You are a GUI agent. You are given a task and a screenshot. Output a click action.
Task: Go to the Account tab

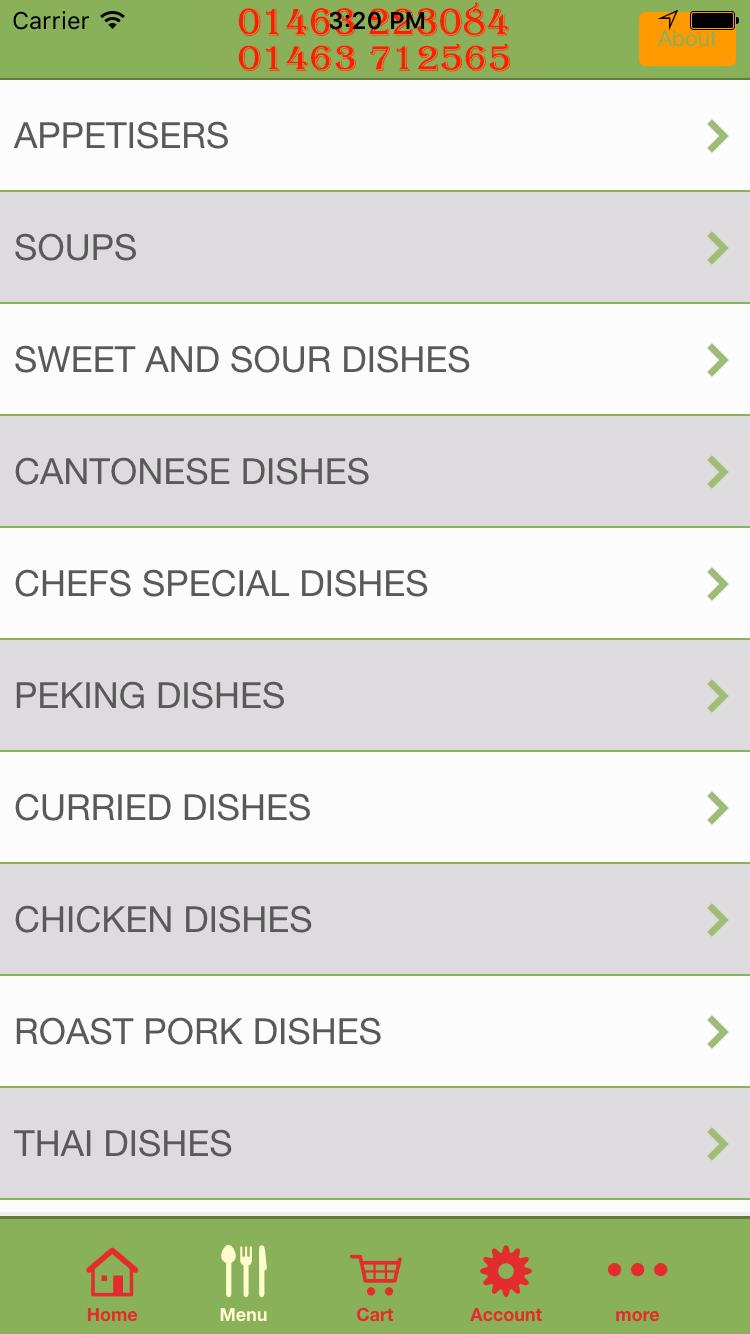(506, 1284)
